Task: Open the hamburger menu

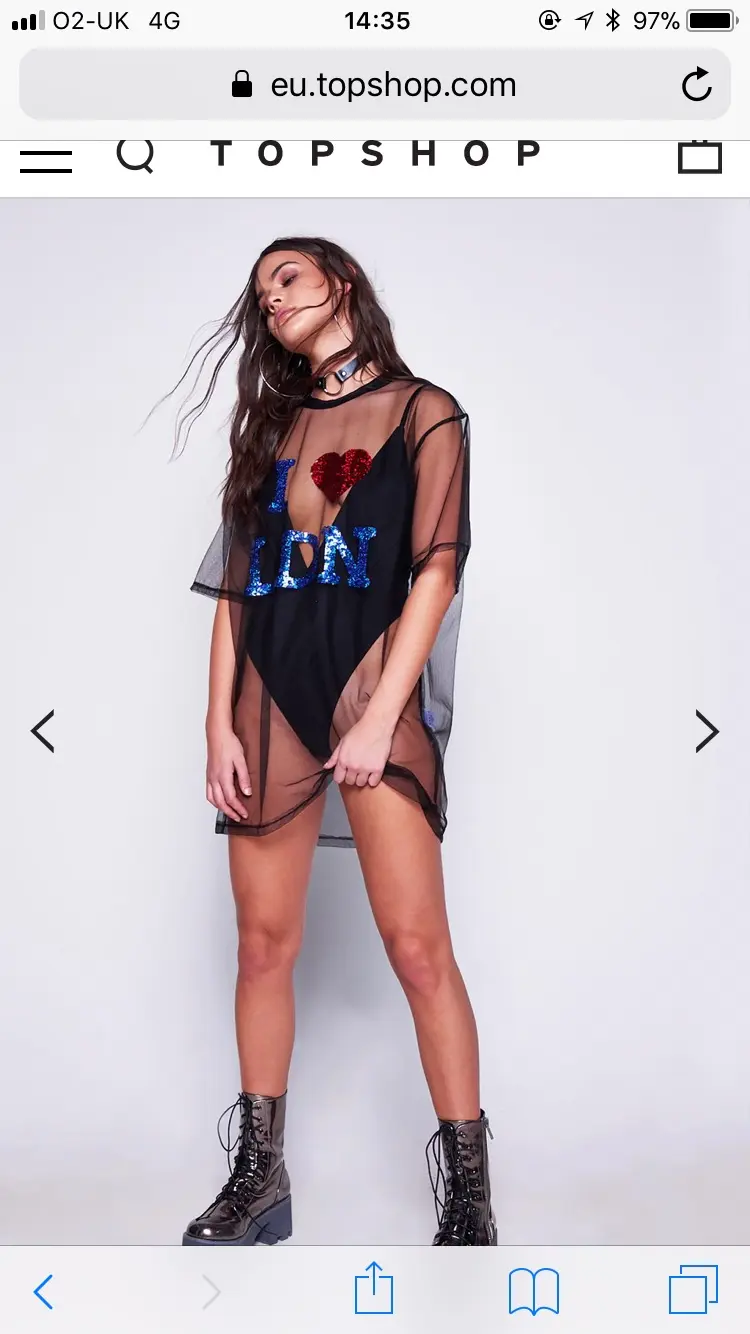Action: click(46, 162)
